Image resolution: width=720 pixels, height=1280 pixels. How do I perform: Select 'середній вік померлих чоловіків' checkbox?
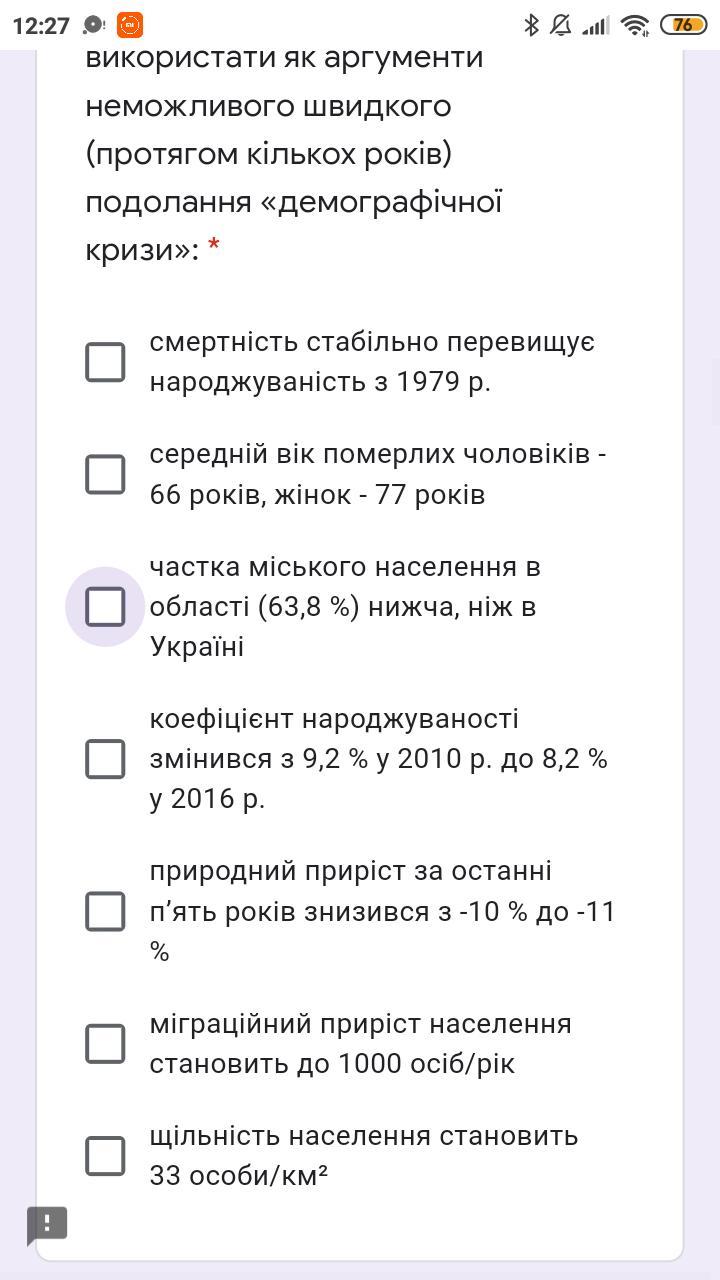point(105,474)
